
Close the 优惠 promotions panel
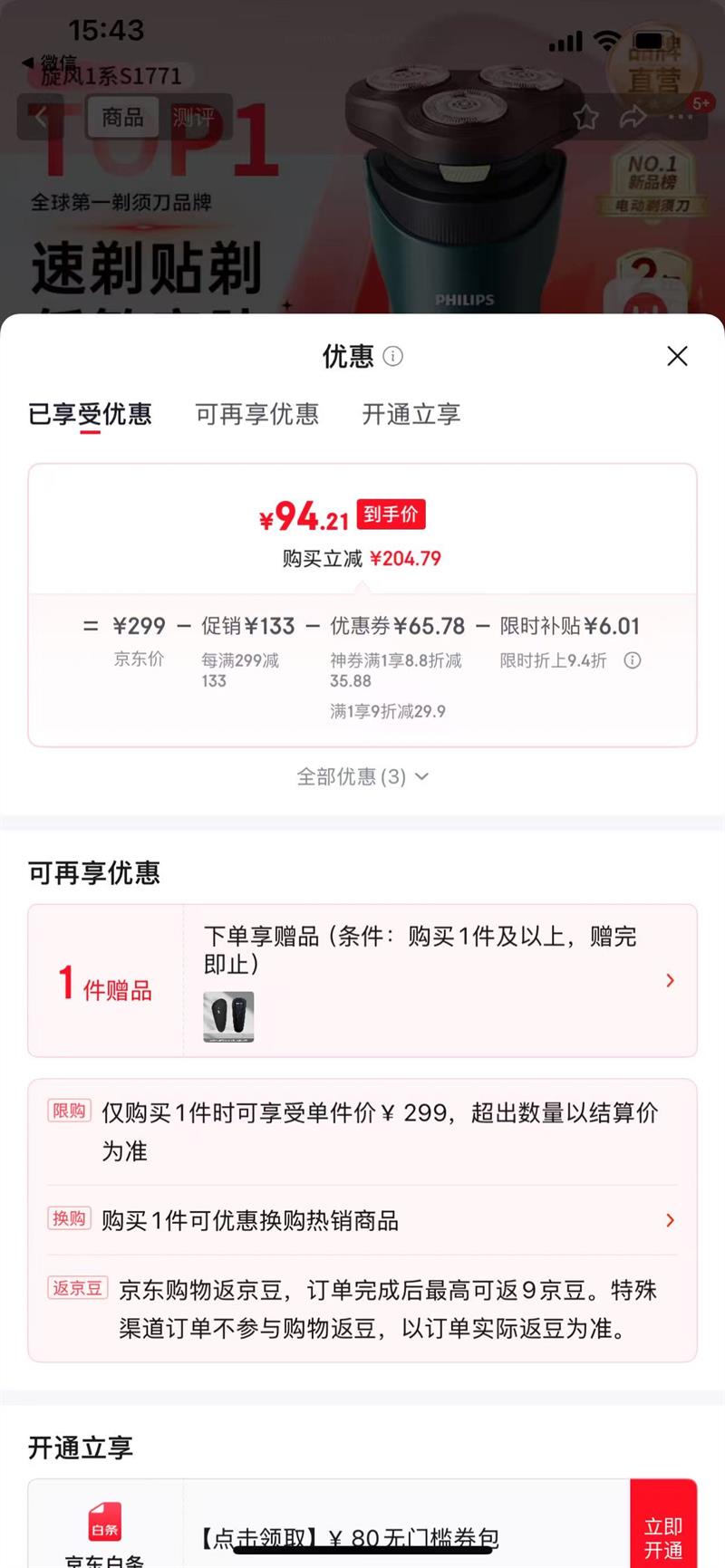[677, 356]
